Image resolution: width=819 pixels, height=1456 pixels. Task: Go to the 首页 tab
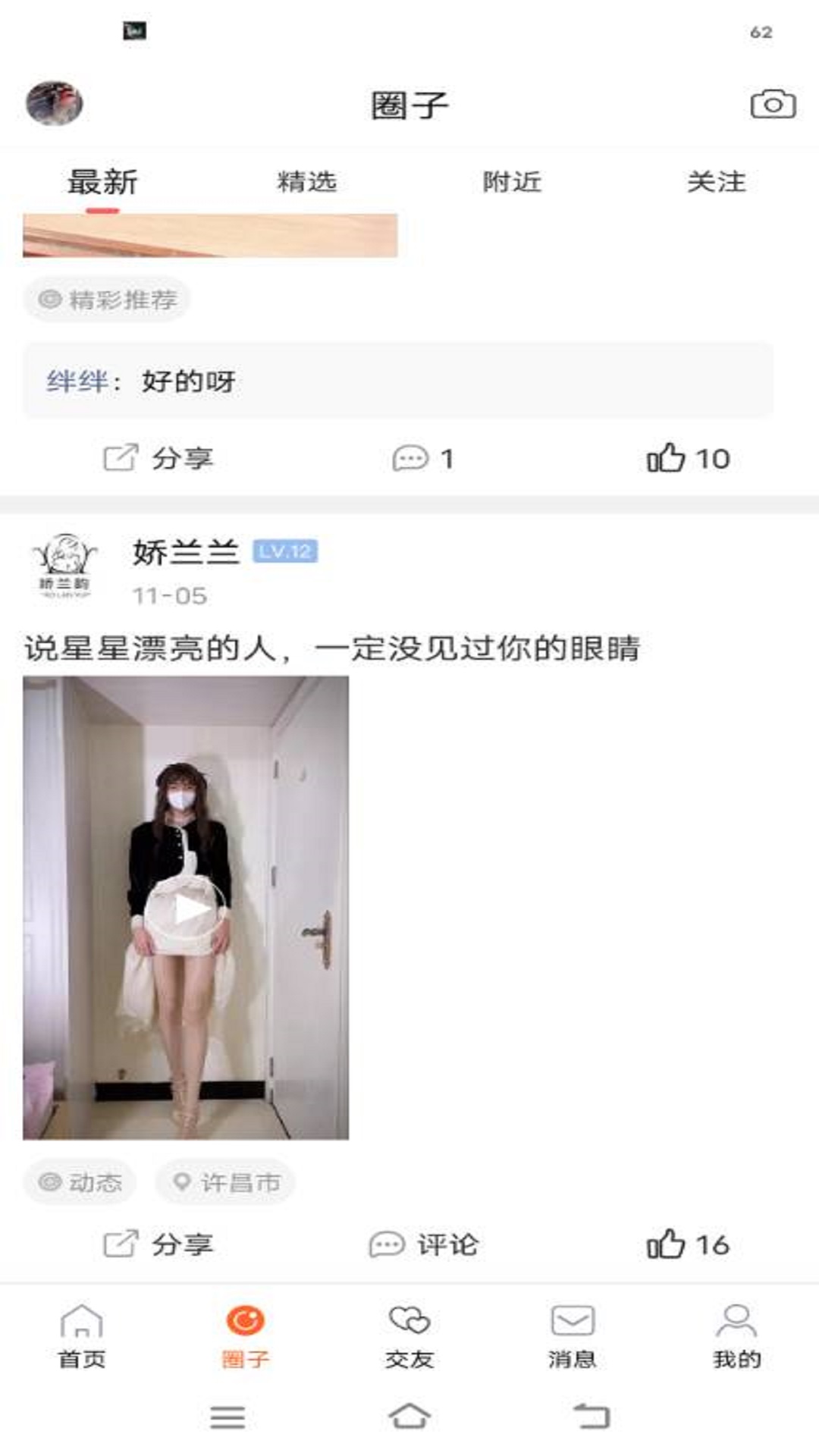(82, 1335)
